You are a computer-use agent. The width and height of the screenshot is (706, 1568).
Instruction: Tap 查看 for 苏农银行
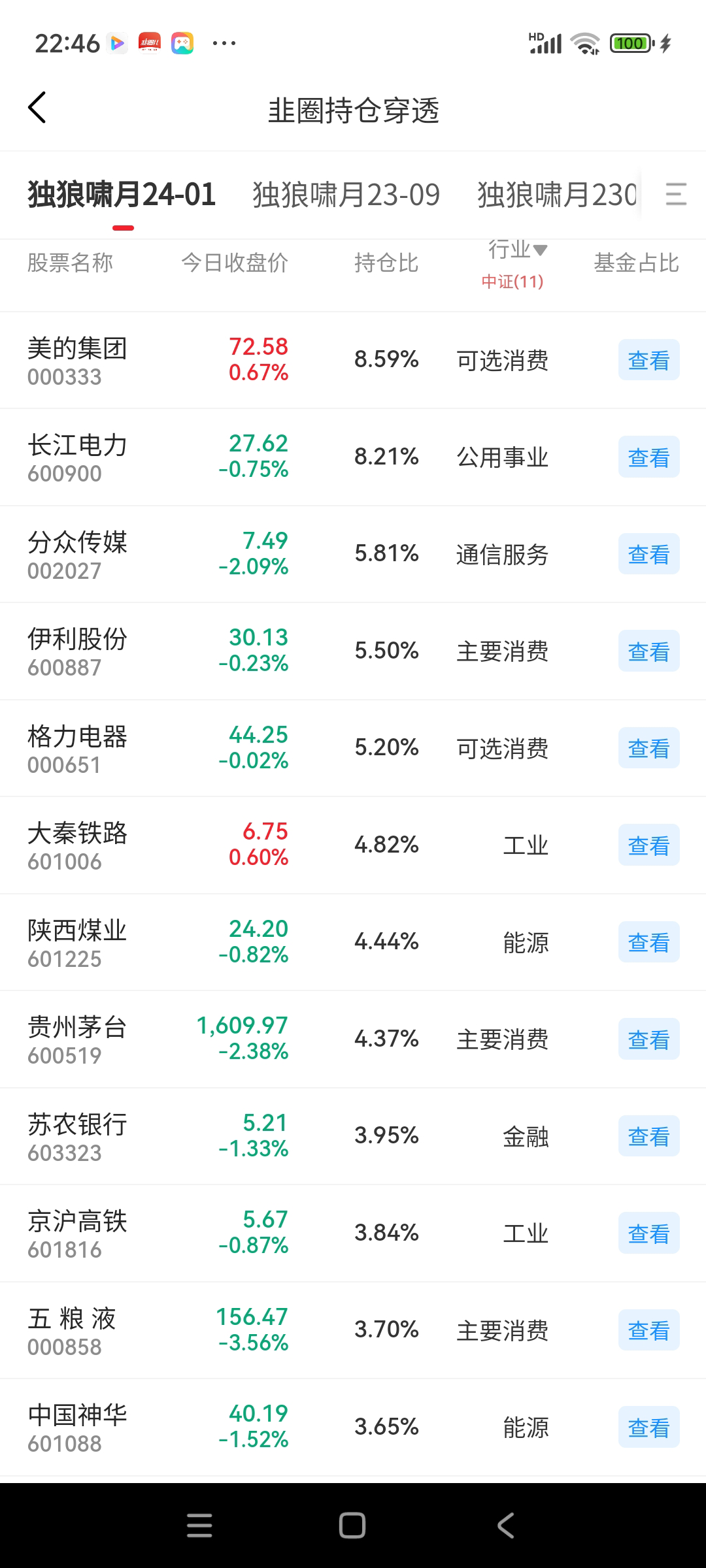coord(648,1136)
